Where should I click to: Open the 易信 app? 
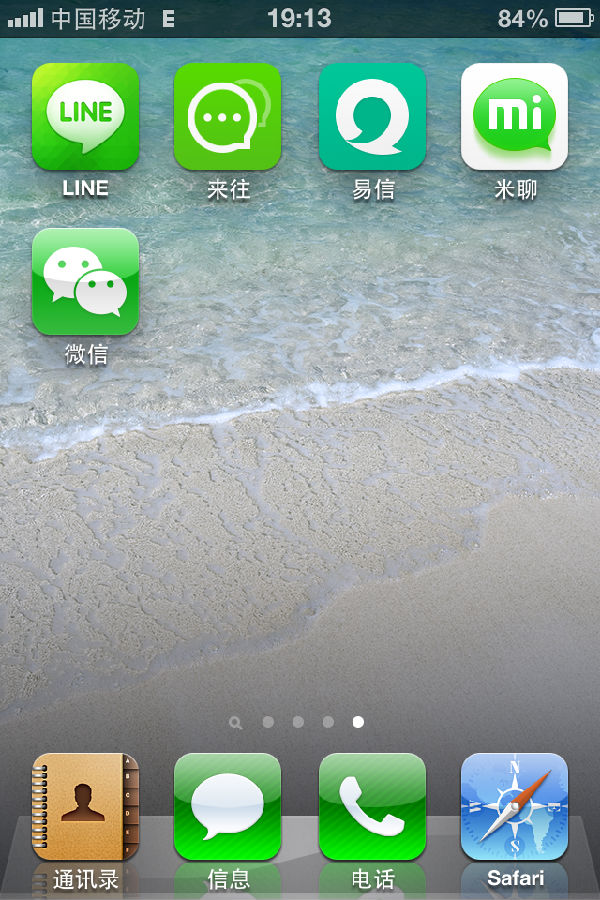(x=372, y=117)
